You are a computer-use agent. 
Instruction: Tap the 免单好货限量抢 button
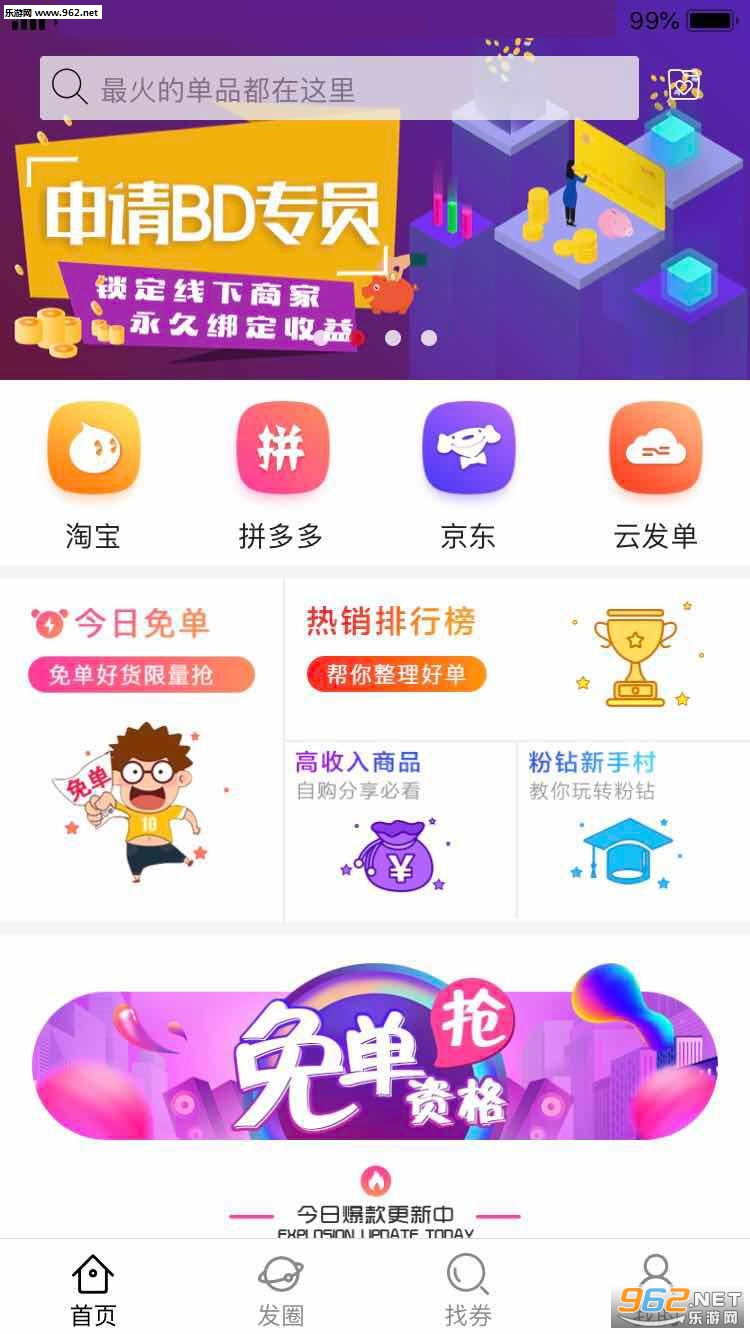click(x=141, y=675)
